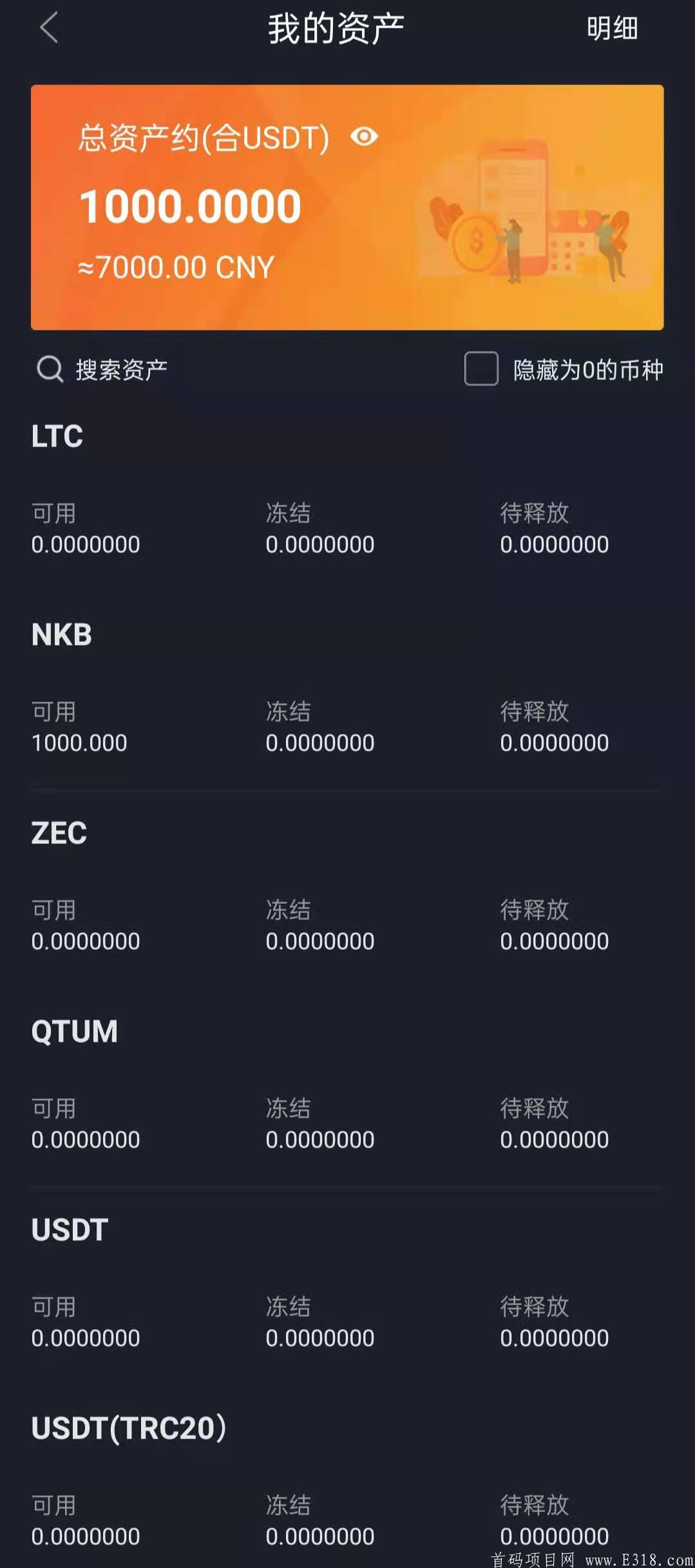Tap the 搜索资产 search field
Screen dimensions: 695x1568
[122, 368]
